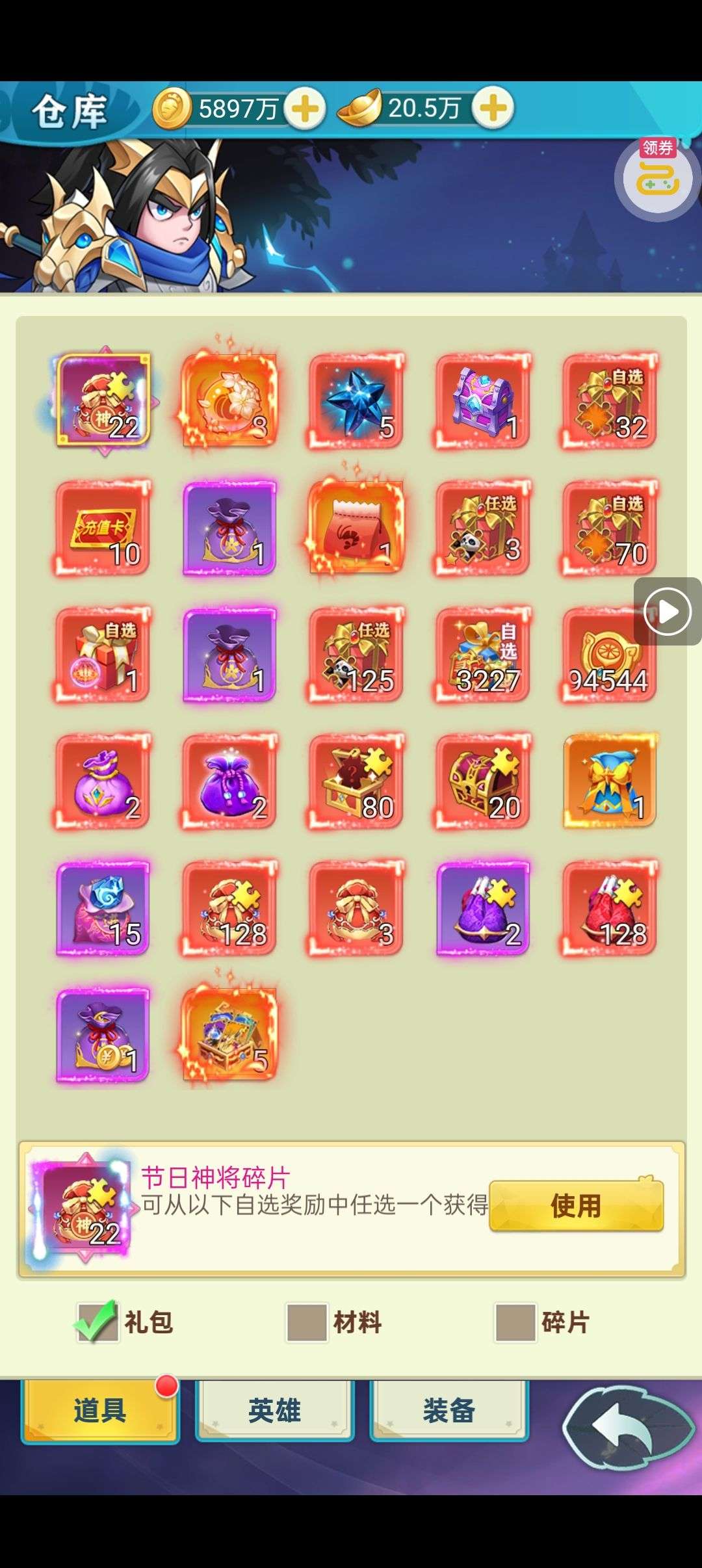Select the 任选 panda gift with count 125
Image resolution: width=702 pixels, height=1568 pixels.
click(356, 655)
